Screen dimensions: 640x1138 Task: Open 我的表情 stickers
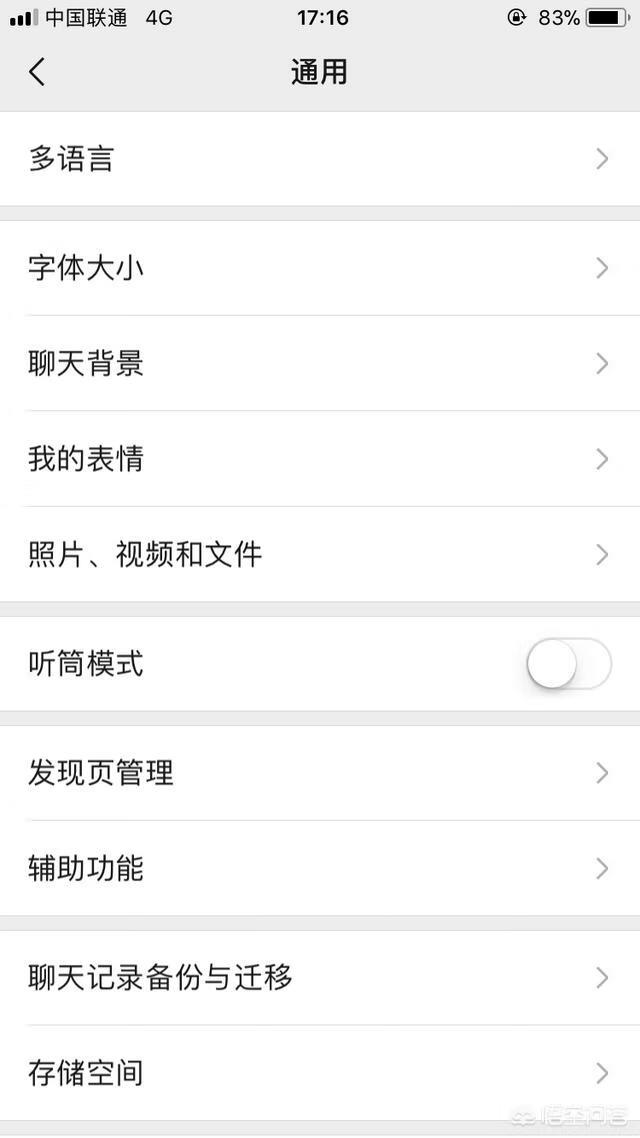pos(320,459)
